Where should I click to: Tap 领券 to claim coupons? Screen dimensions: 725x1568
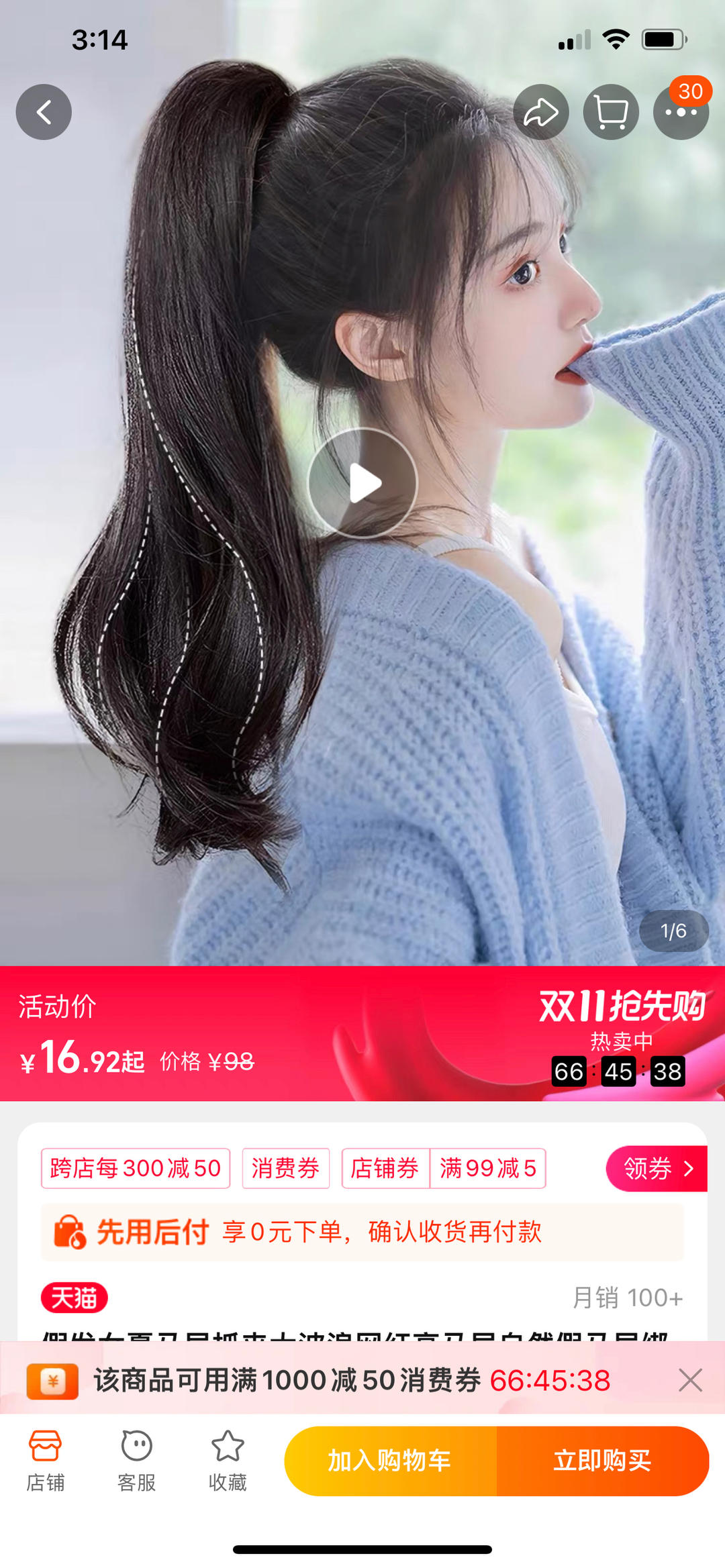click(657, 1168)
